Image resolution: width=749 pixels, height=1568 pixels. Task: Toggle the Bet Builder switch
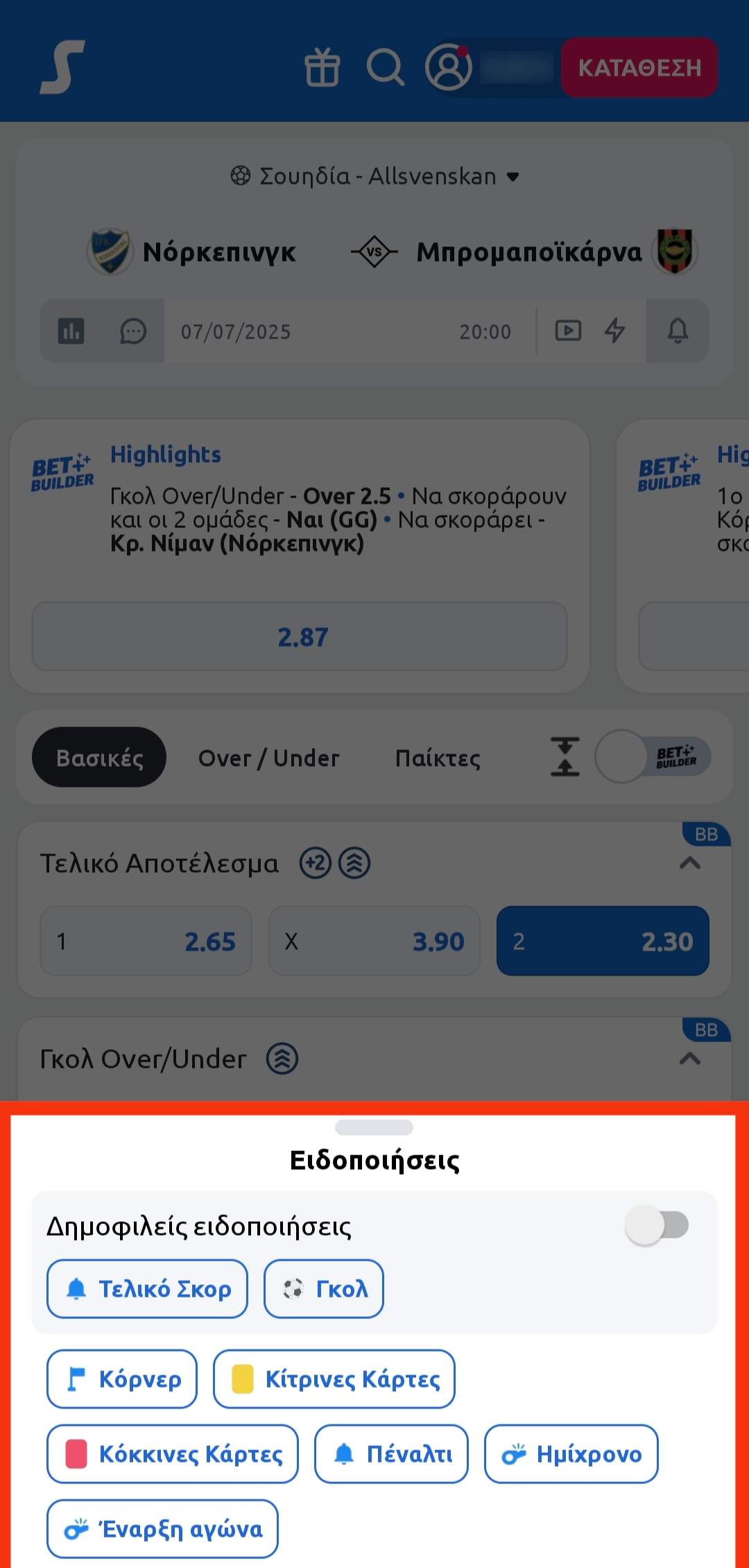tap(653, 756)
